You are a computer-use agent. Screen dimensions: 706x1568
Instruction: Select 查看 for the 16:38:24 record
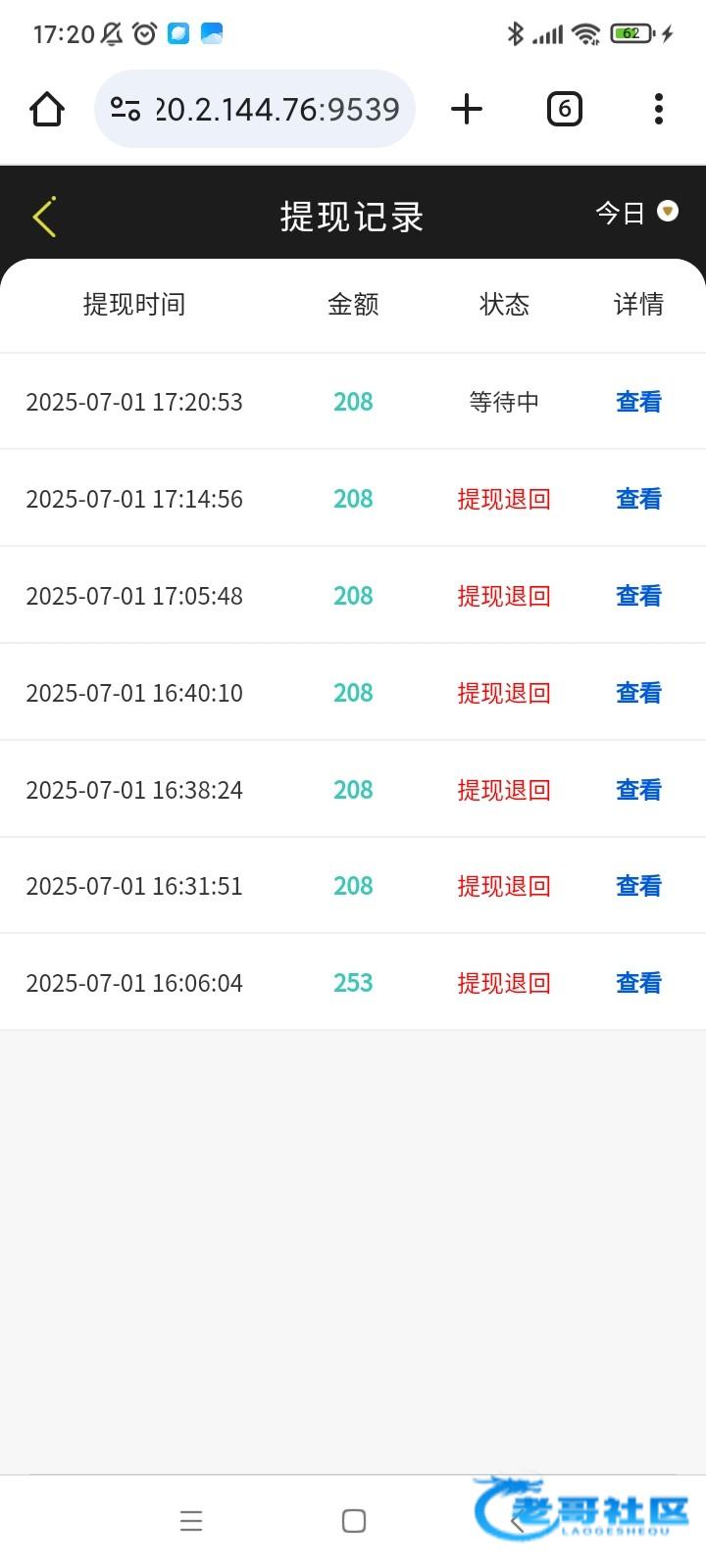point(638,790)
